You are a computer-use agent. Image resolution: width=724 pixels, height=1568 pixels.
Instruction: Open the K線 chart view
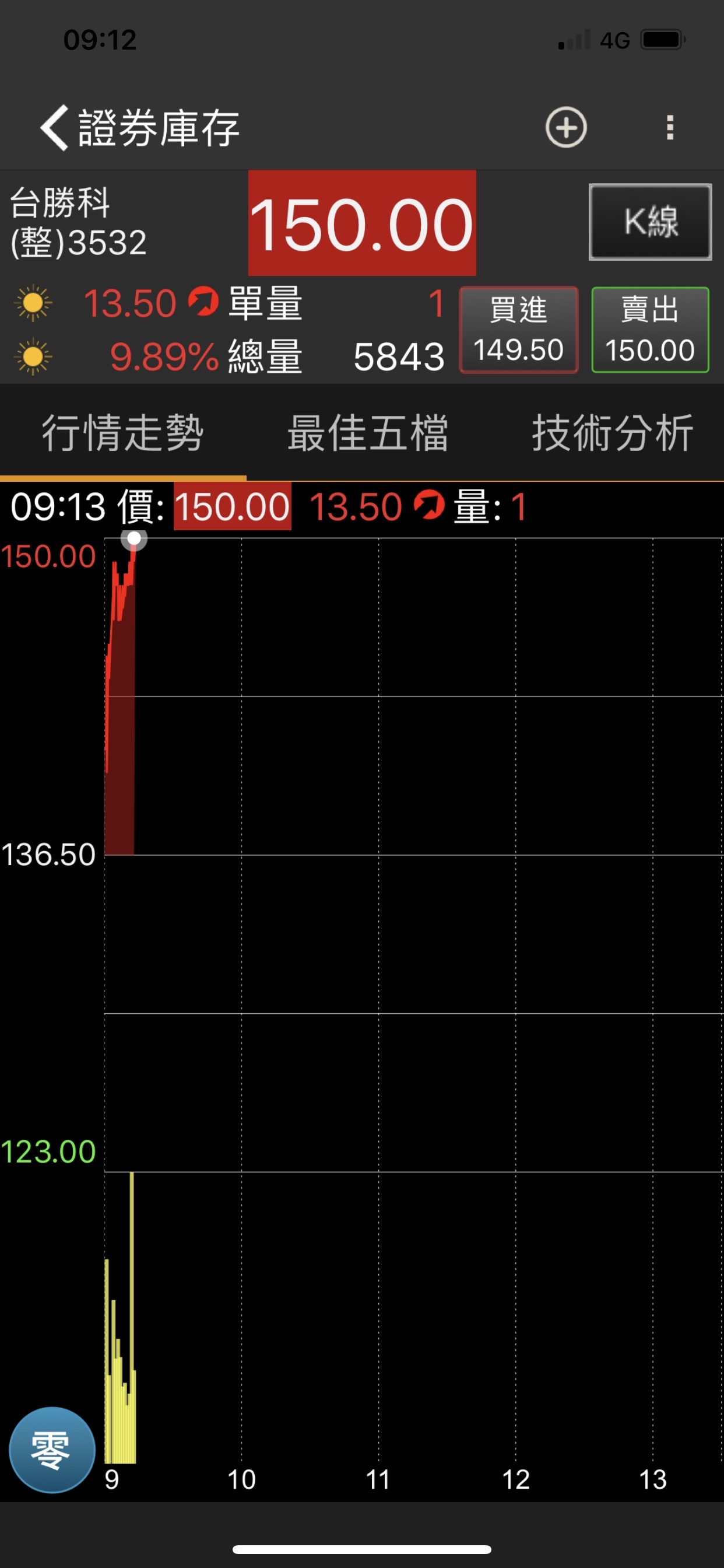pyautogui.click(x=650, y=222)
